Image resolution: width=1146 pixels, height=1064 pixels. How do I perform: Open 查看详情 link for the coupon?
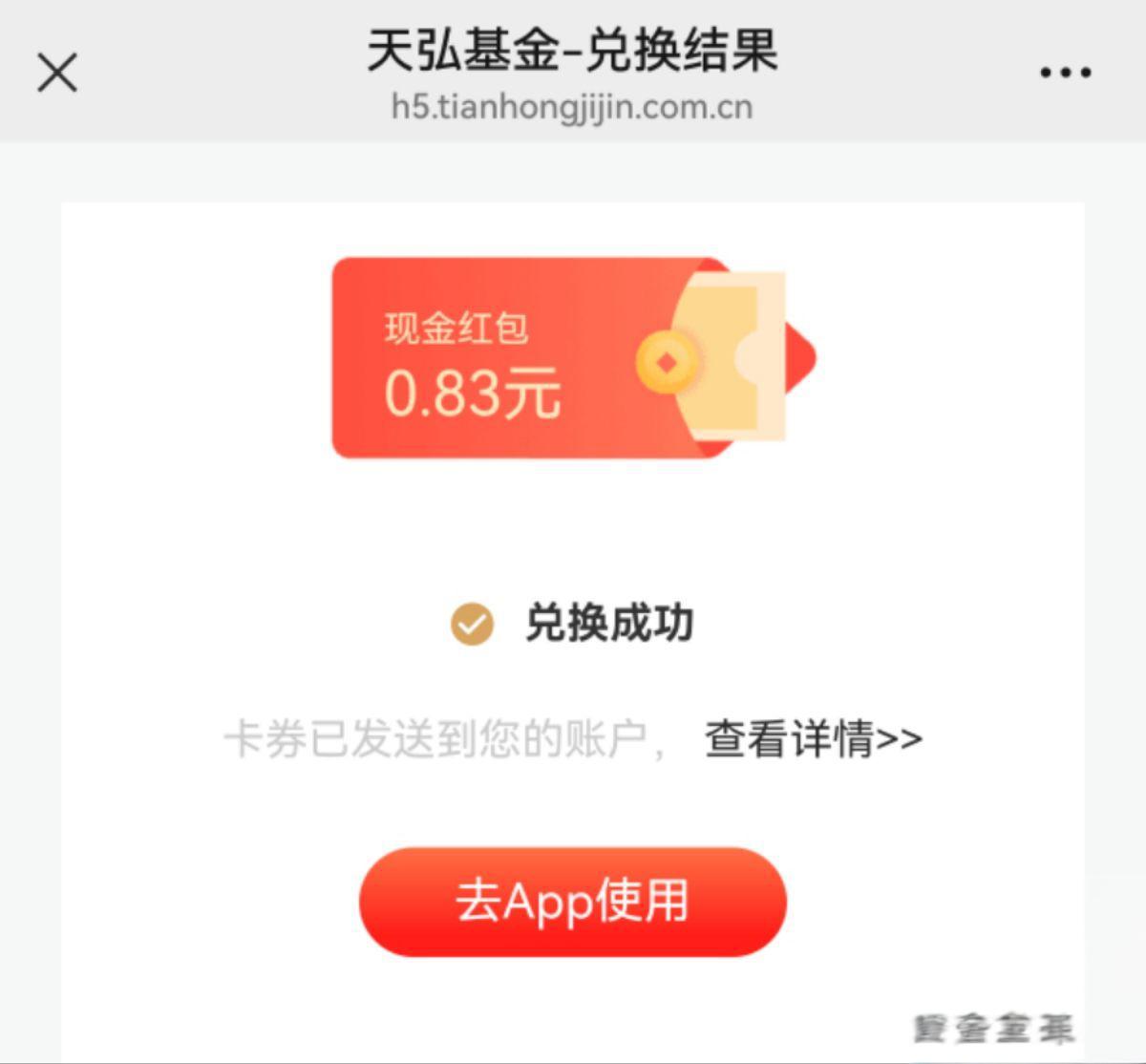[x=813, y=739]
